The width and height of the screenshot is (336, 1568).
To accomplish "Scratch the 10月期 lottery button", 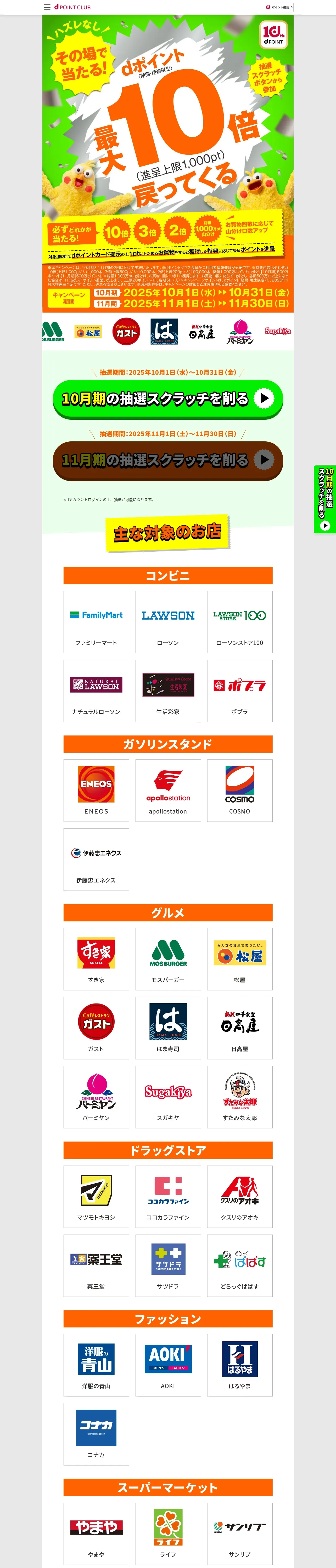I will tap(168, 399).
